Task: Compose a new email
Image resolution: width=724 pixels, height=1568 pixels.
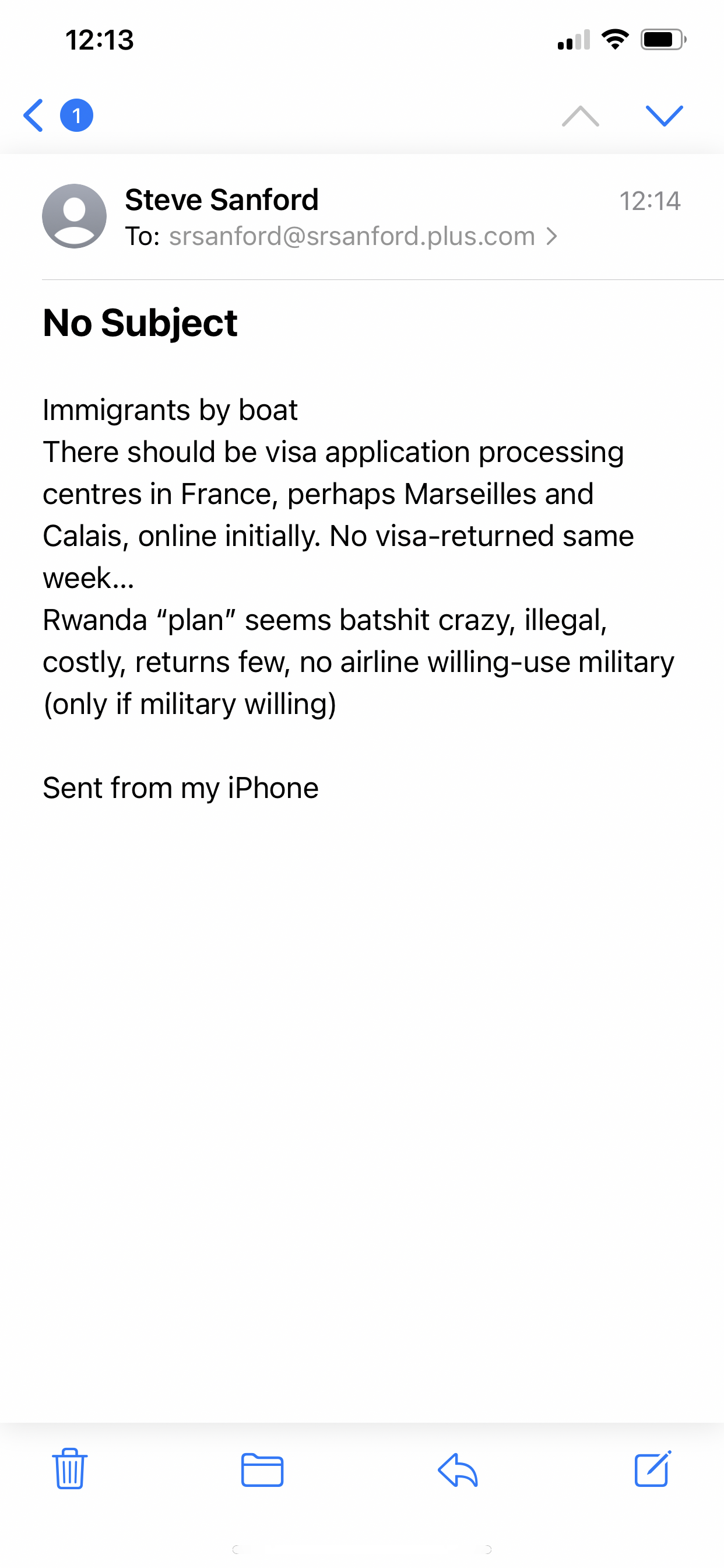Action: click(x=653, y=1469)
